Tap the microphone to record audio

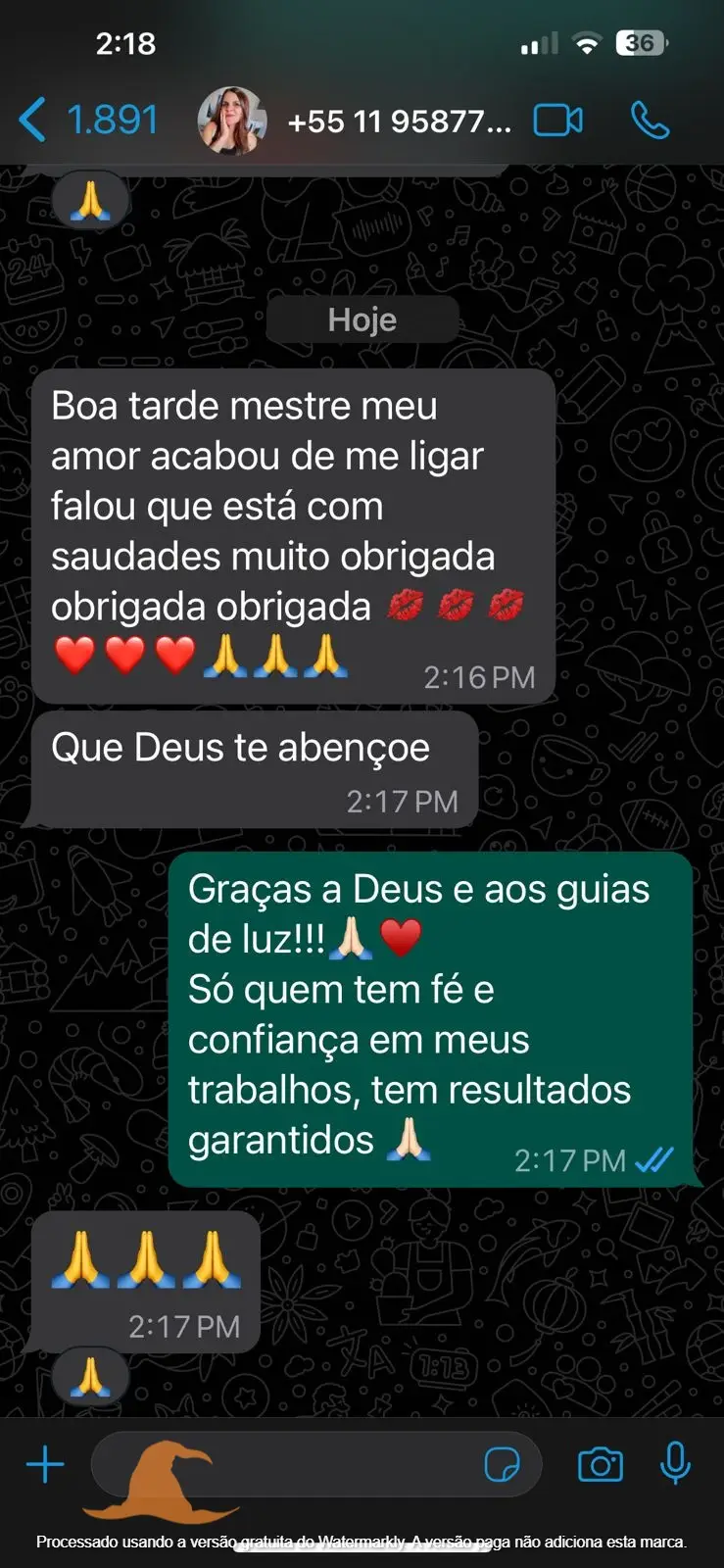[x=675, y=1465]
